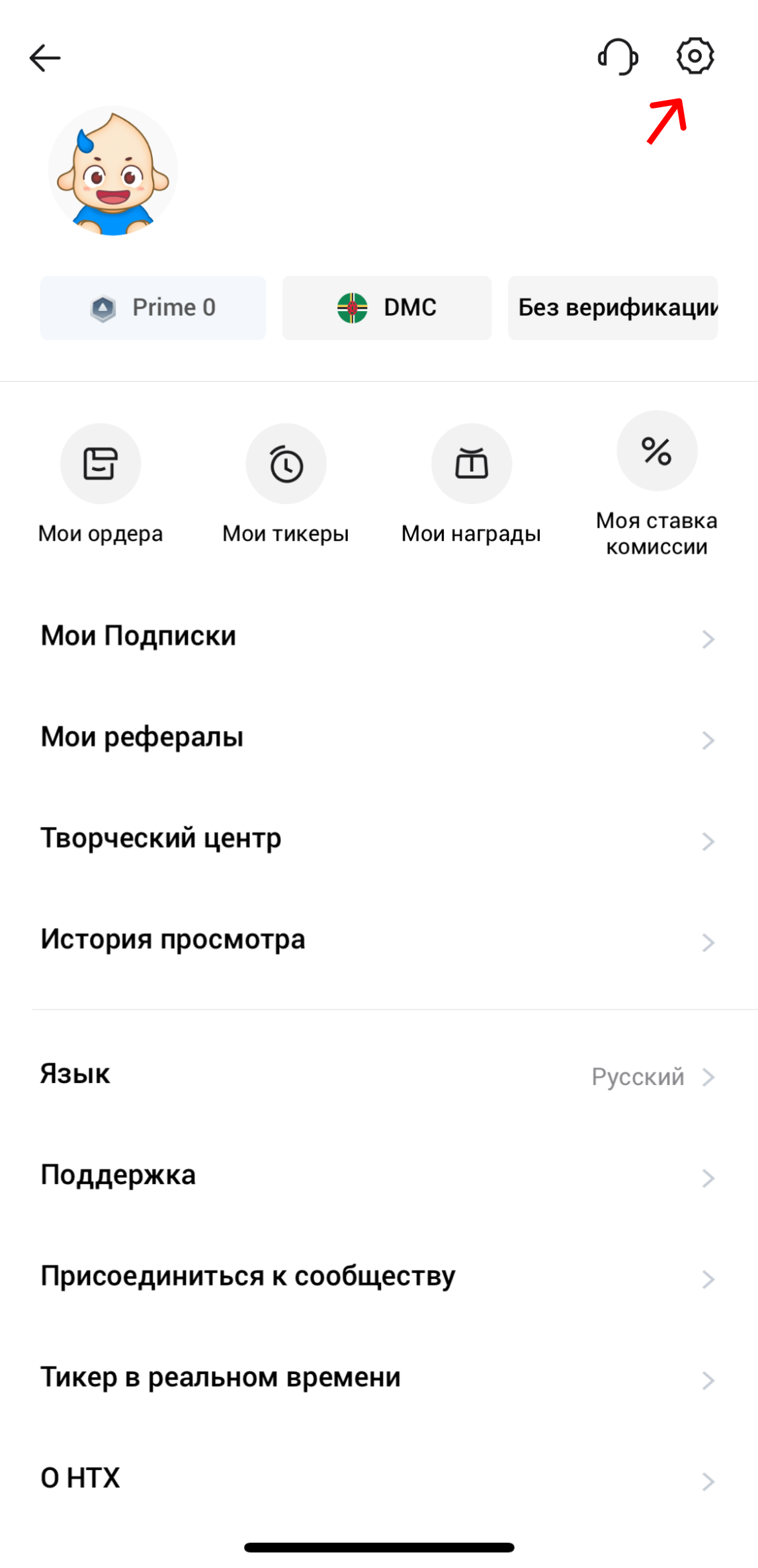
Task: Open Поддержка row
Action: coord(378,1176)
